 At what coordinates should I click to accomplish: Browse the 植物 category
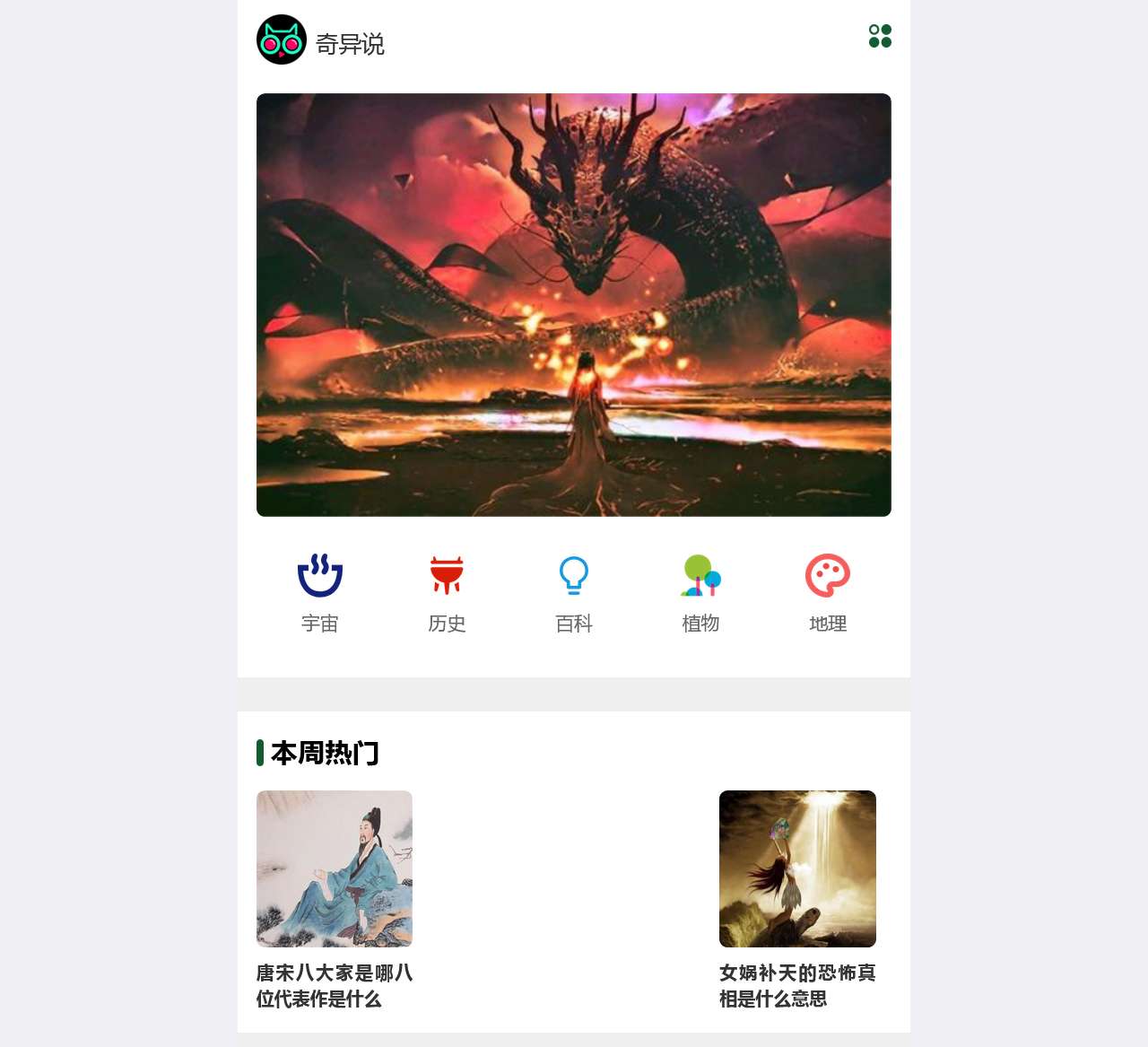[x=700, y=592]
